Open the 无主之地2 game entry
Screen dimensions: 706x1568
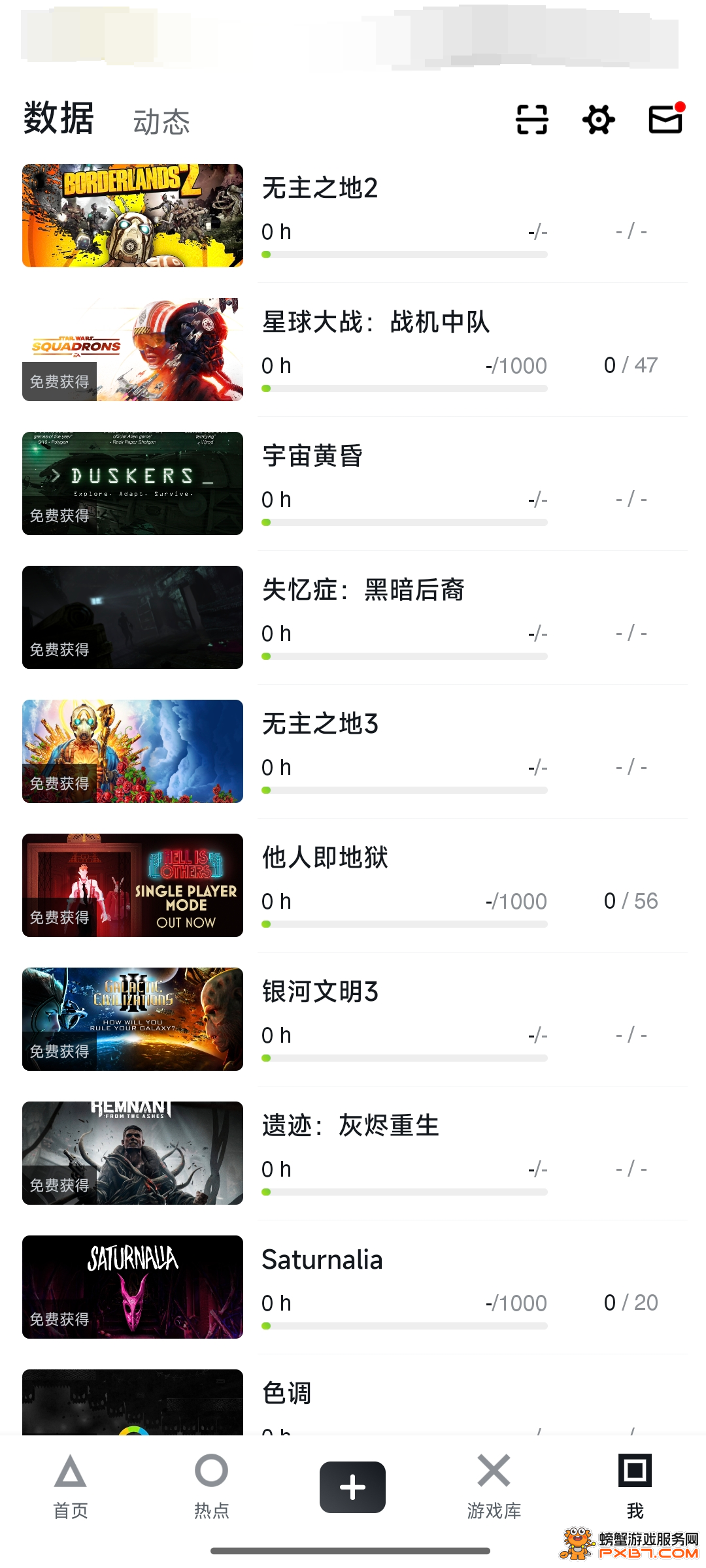click(x=355, y=216)
